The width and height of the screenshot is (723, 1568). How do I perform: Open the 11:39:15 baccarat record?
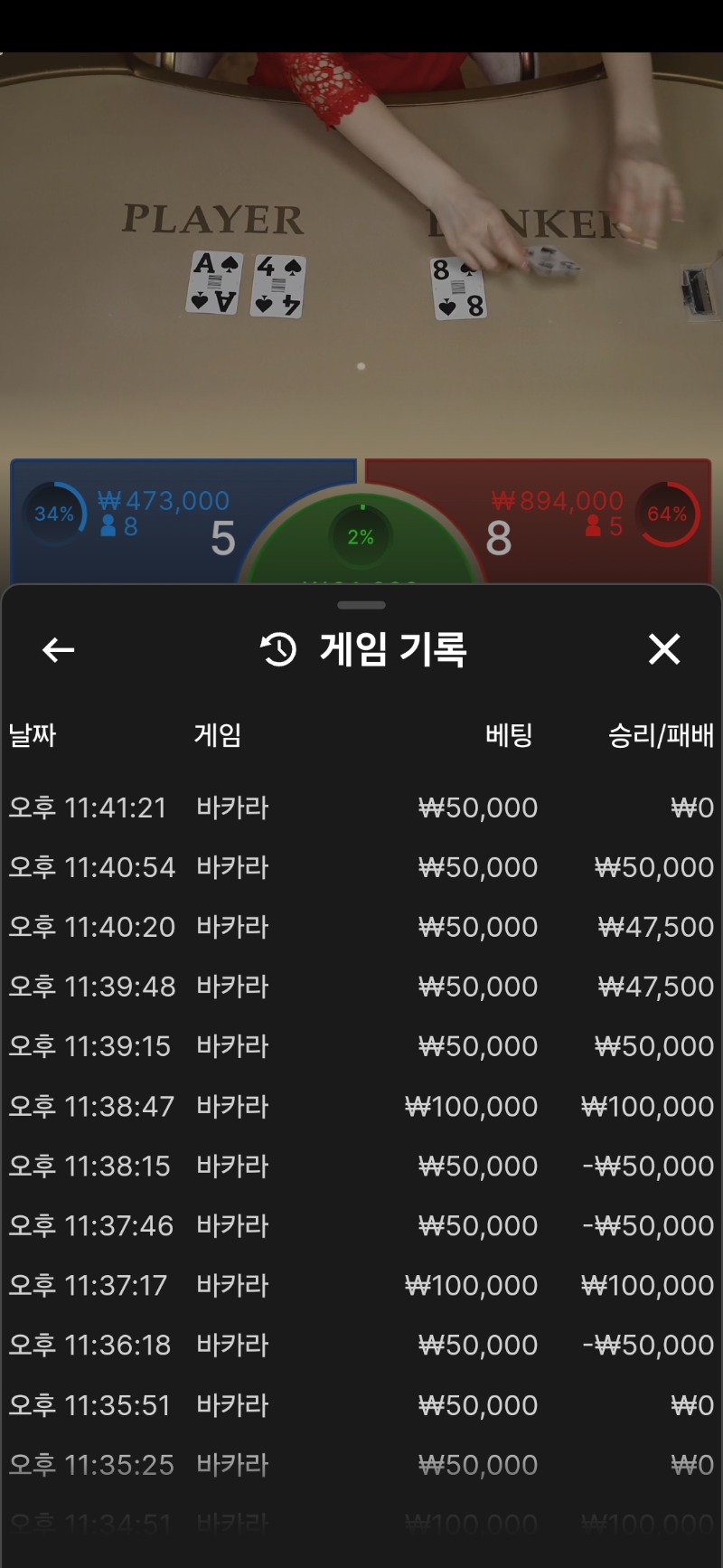pyautogui.click(x=361, y=1046)
